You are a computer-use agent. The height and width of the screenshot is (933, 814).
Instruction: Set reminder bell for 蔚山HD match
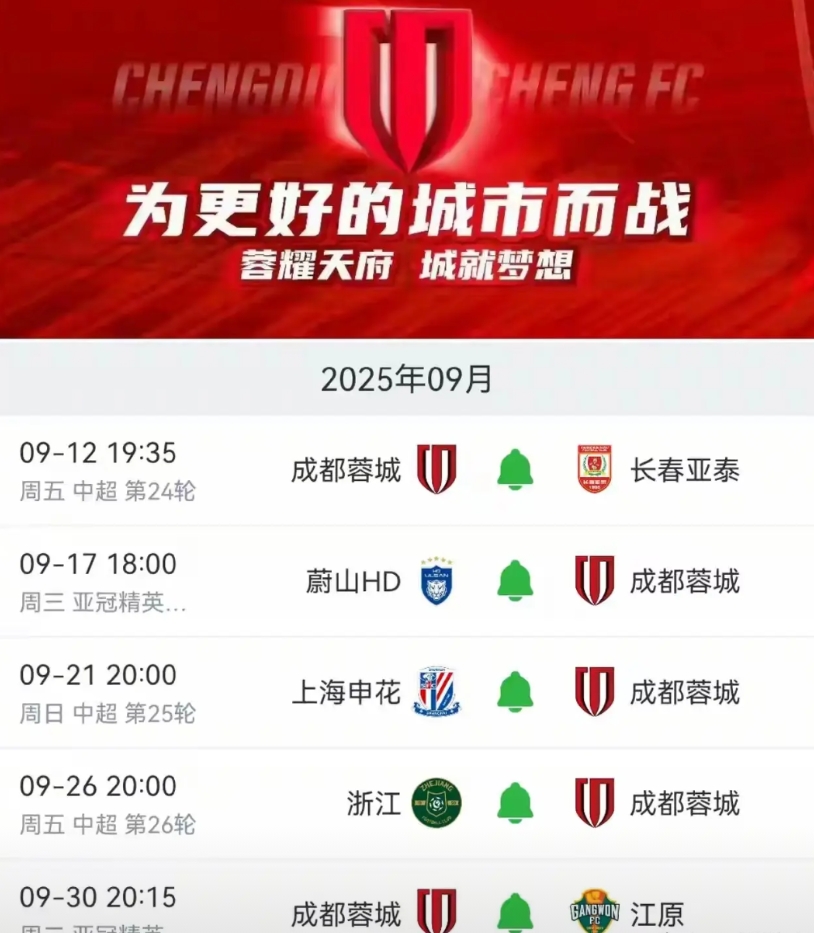[515, 581]
